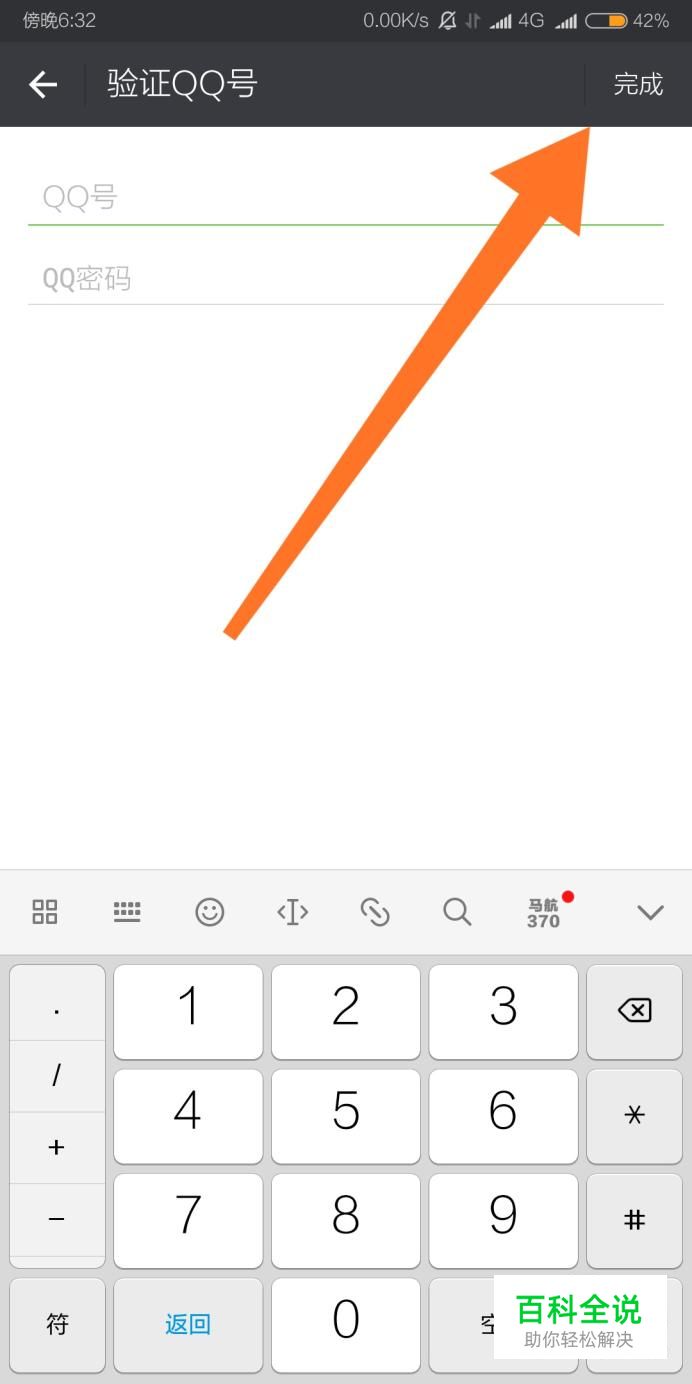Tap 完成 to finish verification
The image size is (692, 1384).
[x=638, y=85]
